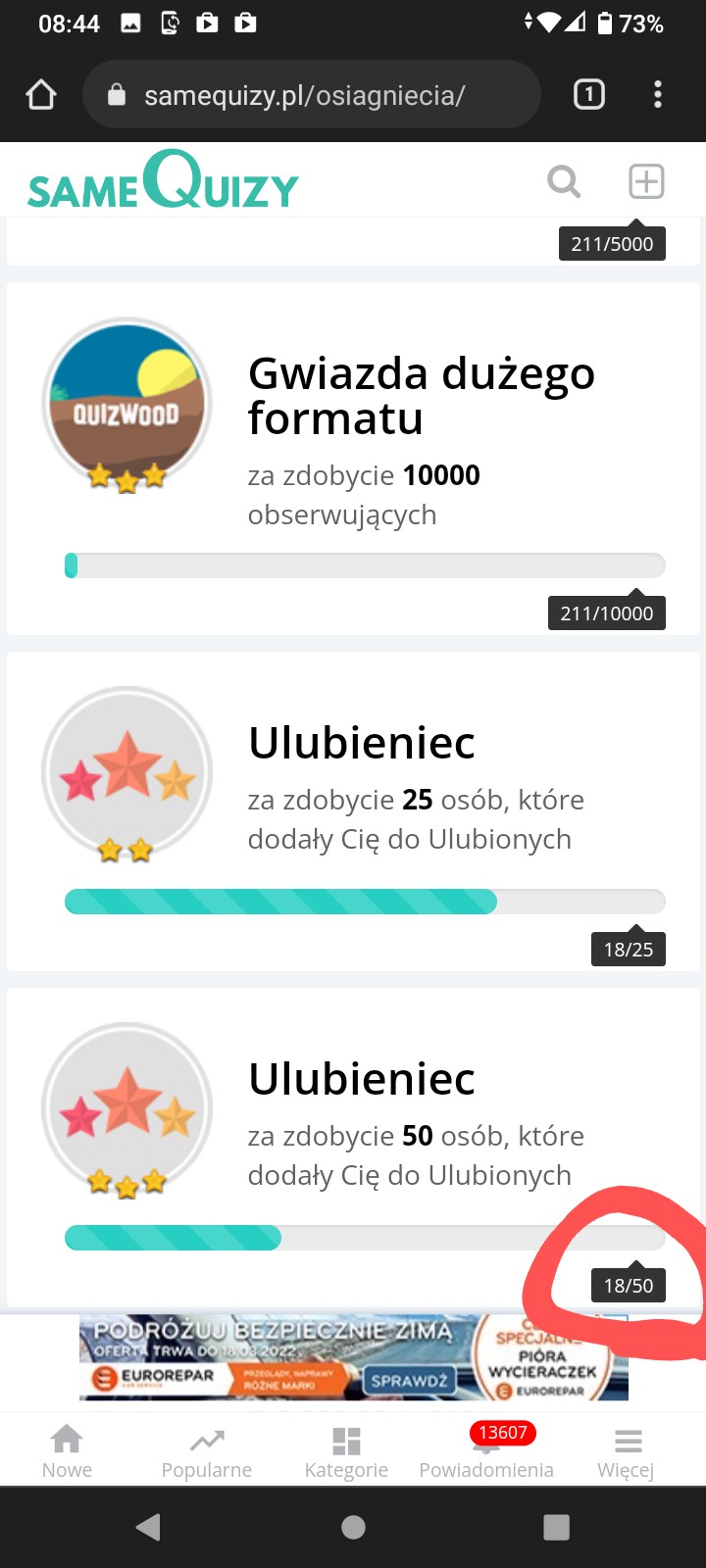Screen dimensions: 706x1568
Task: Return to the phone home screen
Action: pyautogui.click(x=353, y=1527)
